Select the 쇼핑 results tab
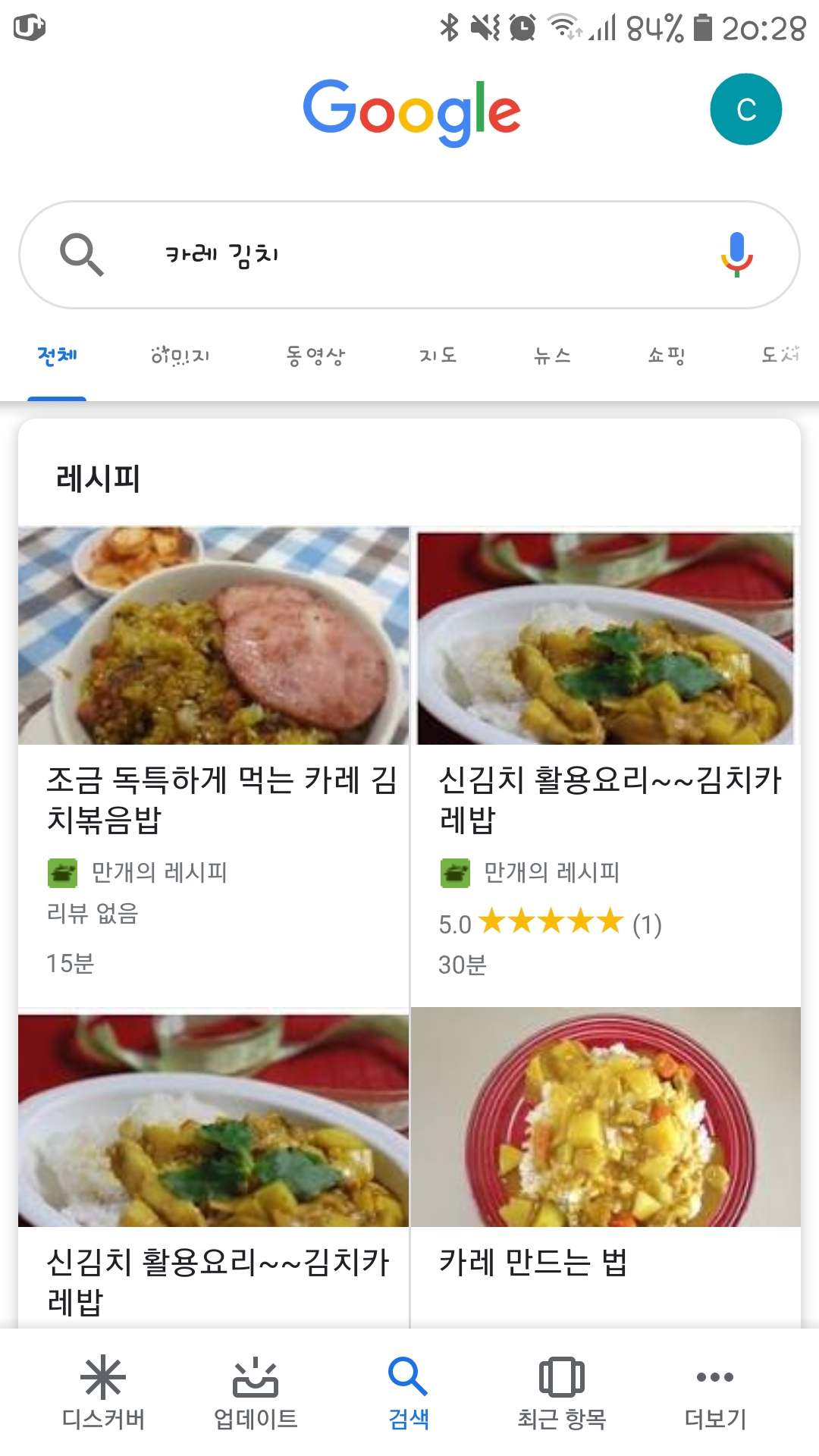Image resolution: width=819 pixels, height=1456 pixels. [x=667, y=355]
